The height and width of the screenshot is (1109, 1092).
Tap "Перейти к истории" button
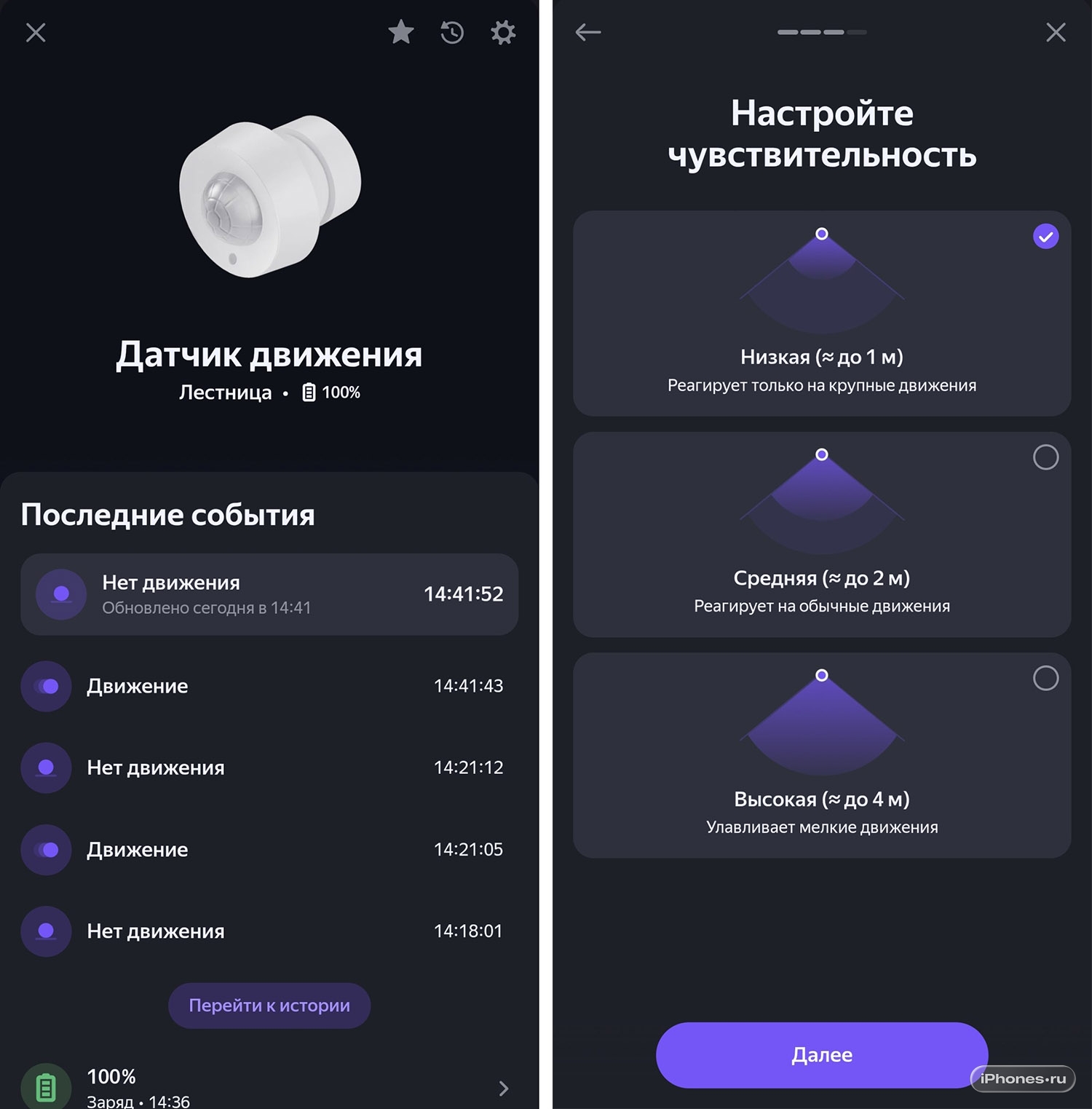point(269,1006)
